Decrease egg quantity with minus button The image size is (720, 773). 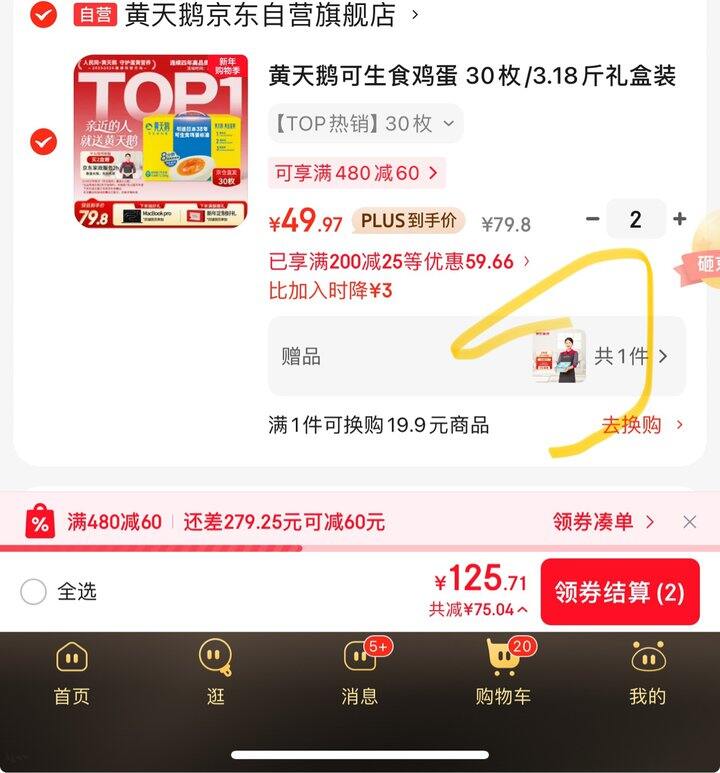point(593,219)
